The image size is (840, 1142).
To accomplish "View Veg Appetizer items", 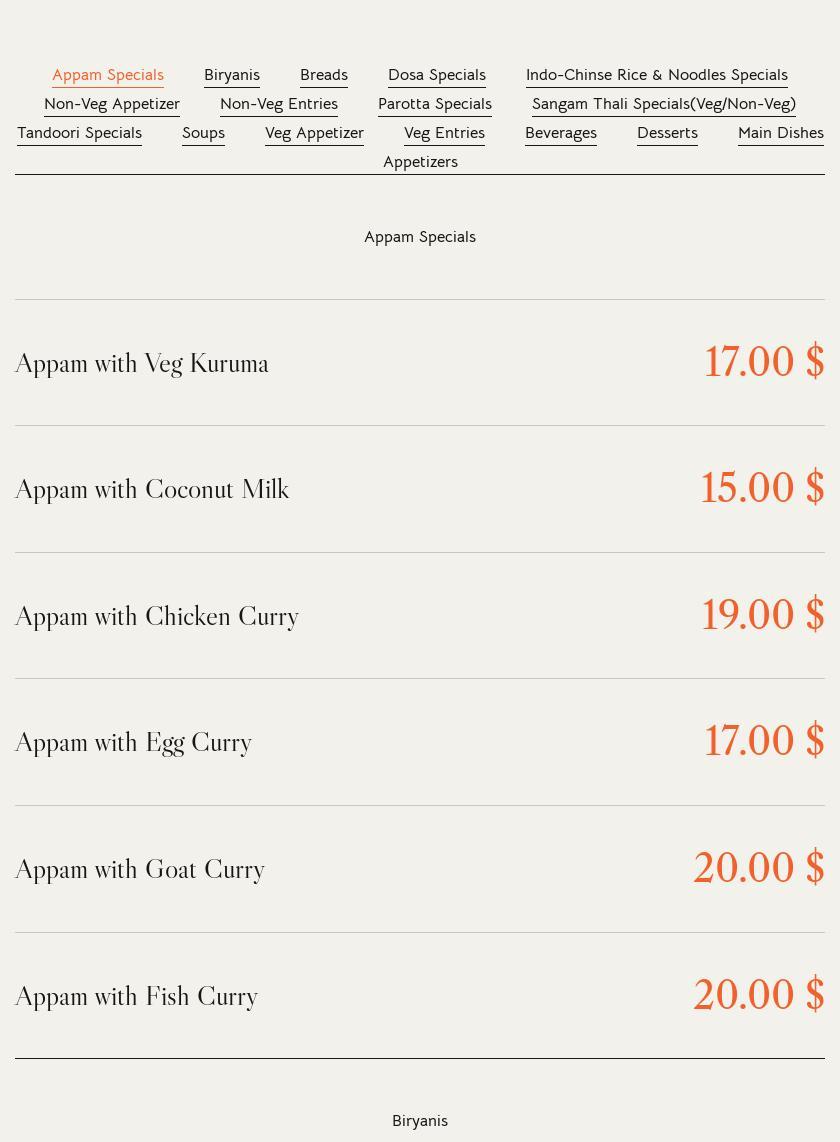I will coord(314,133).
